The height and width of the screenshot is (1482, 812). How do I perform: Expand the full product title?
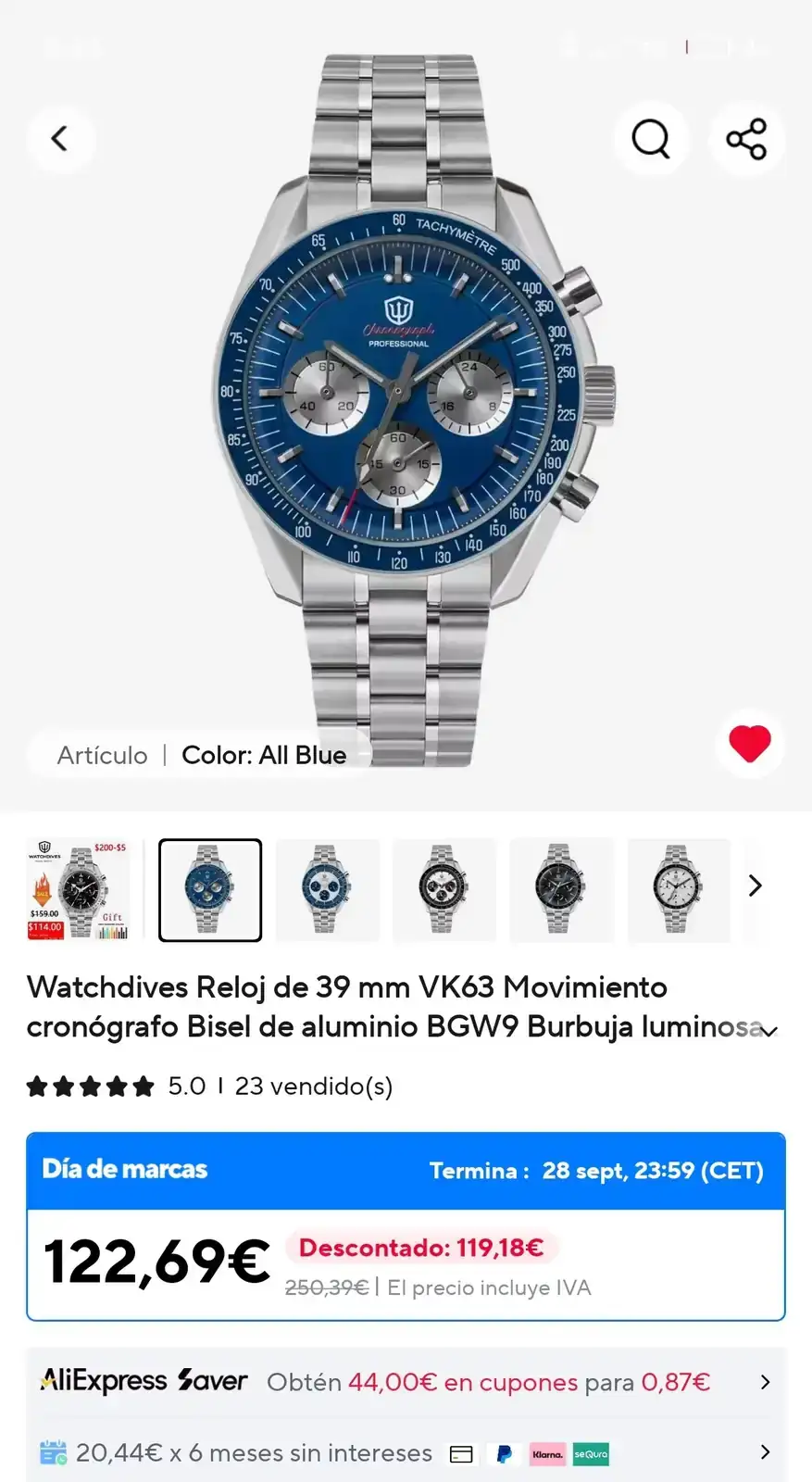(769, 1030)
